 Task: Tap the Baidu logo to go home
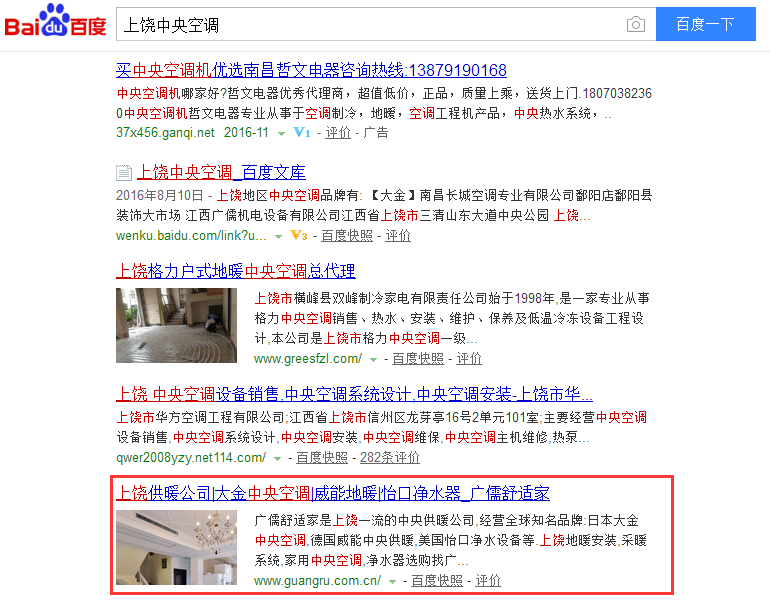pos(55,24)
